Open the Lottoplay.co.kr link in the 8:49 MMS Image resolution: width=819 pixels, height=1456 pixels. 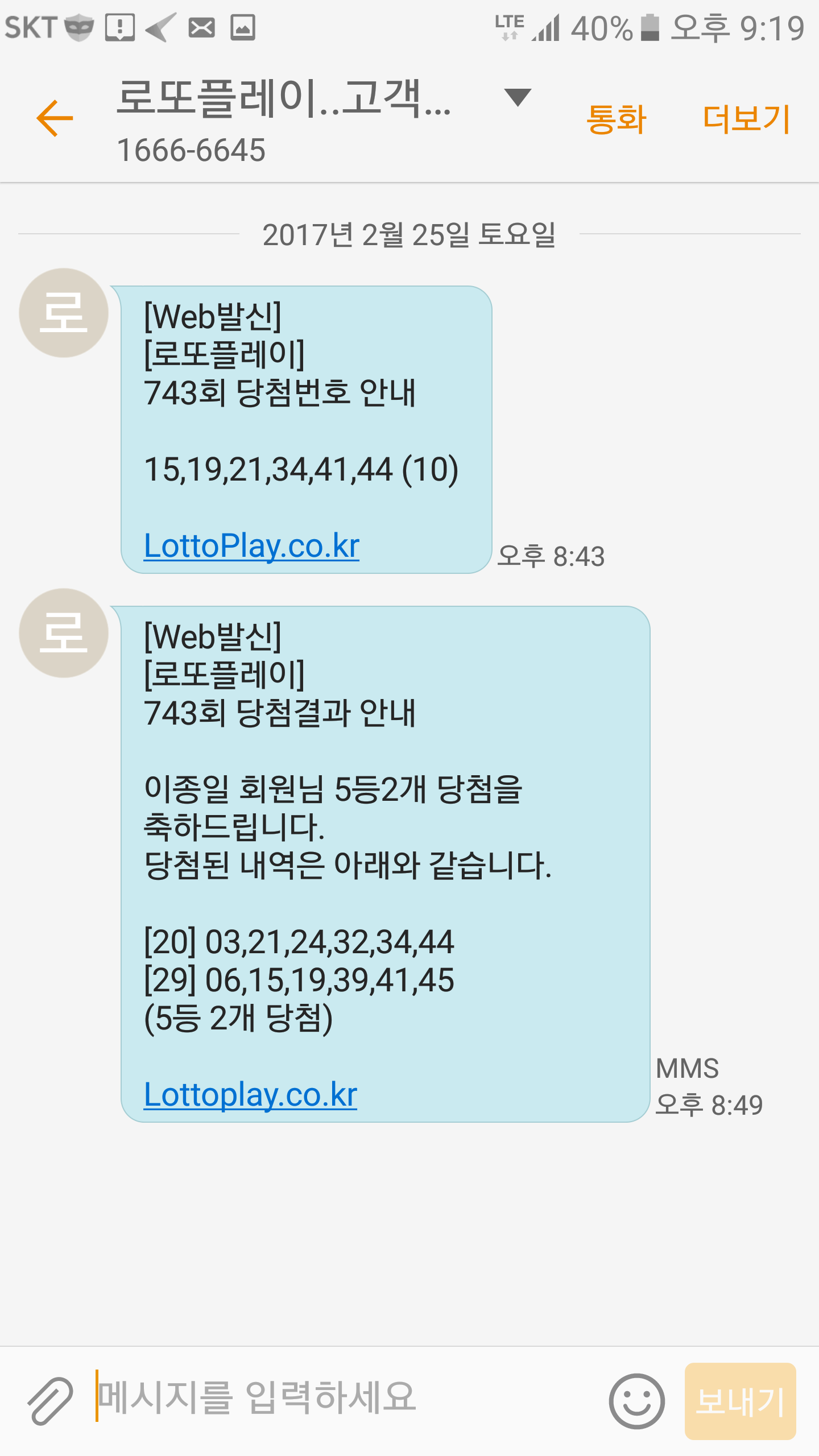pyautogui.click(x=250, y=1094)
